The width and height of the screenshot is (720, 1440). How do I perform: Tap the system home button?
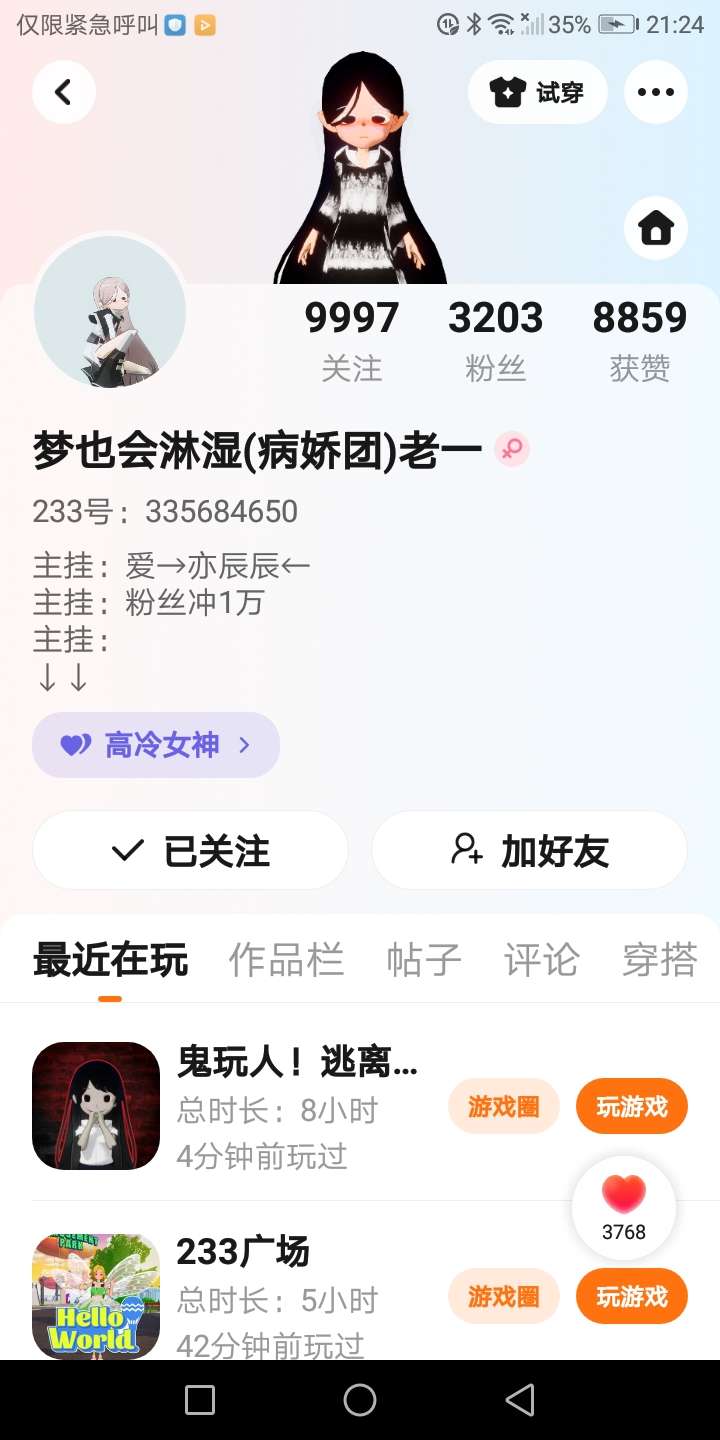click(x=360, y=1400)
